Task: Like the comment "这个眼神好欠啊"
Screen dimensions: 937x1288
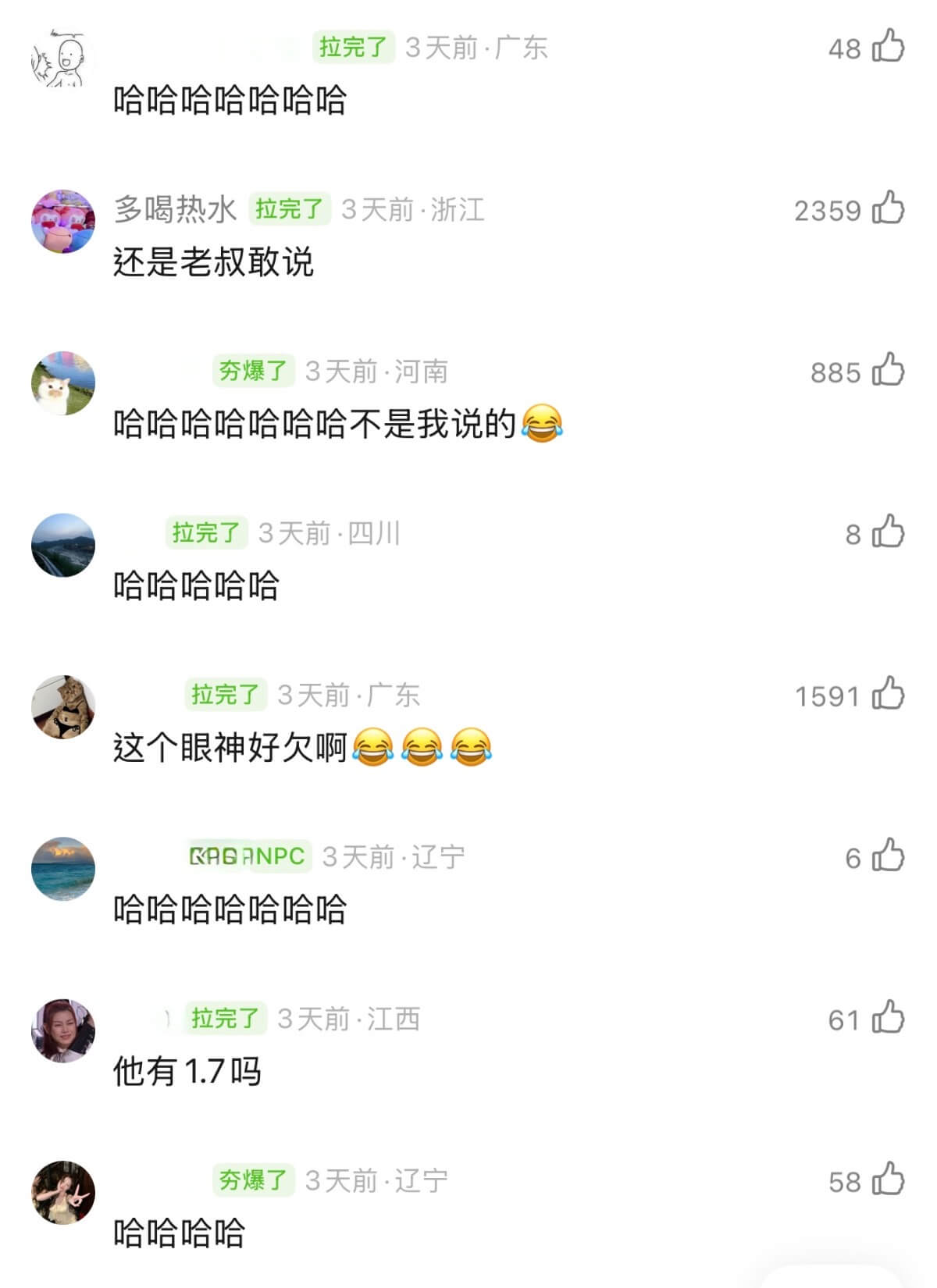Action: [888, 694]
